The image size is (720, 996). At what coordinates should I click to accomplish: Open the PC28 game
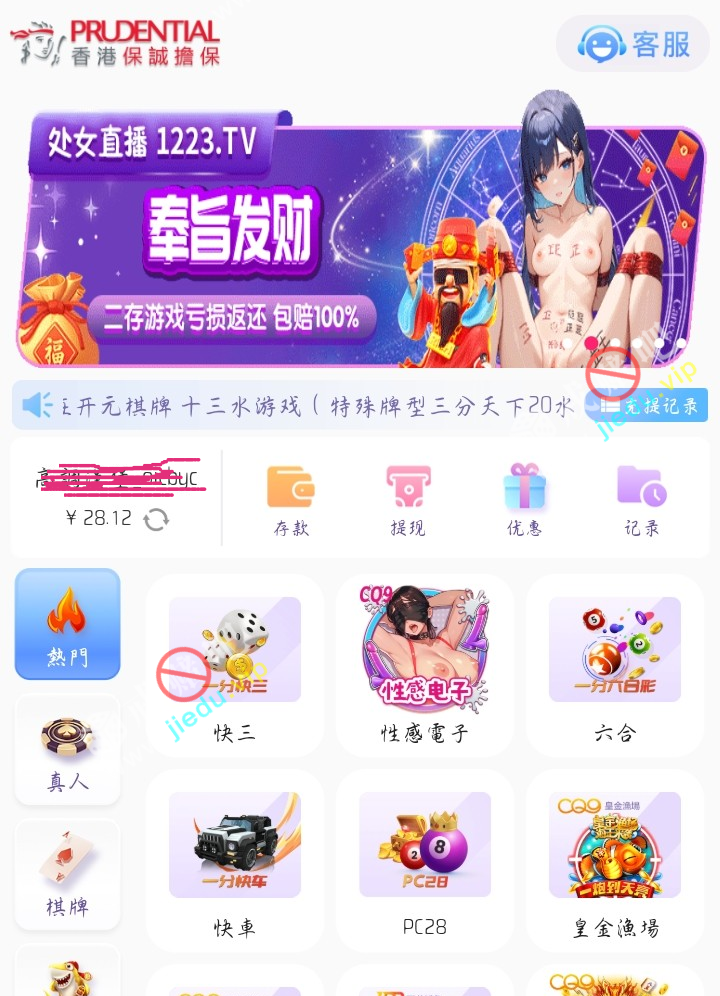[425, 859]
